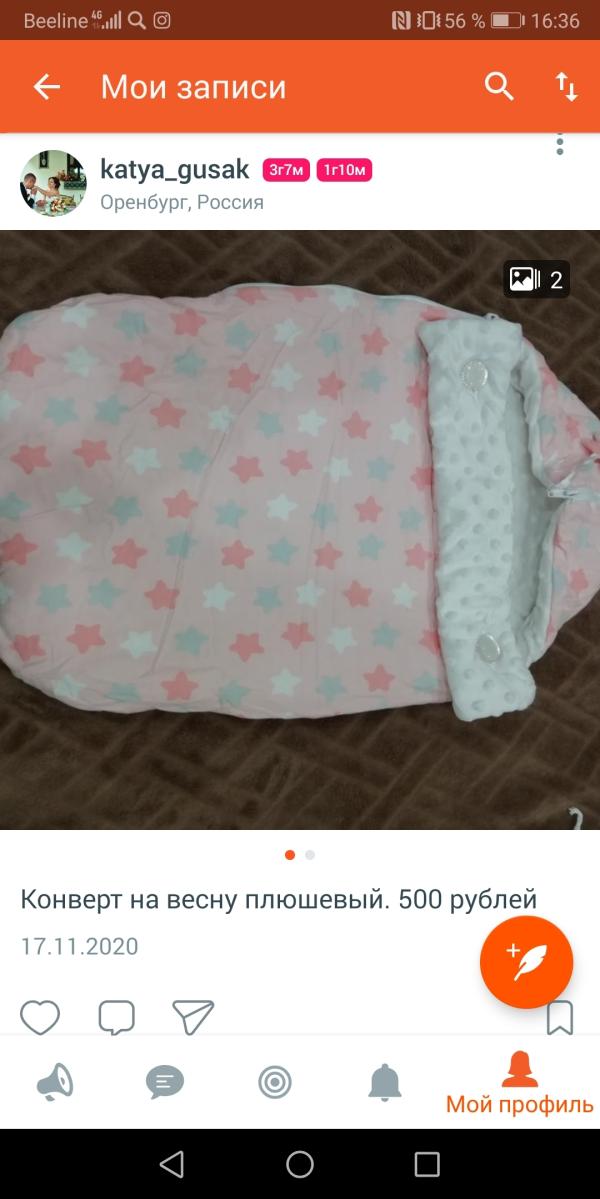The height and width of the screenshot is (1199, 600).
Task: Create a new post with the feather button
Action: click(526, 962)
